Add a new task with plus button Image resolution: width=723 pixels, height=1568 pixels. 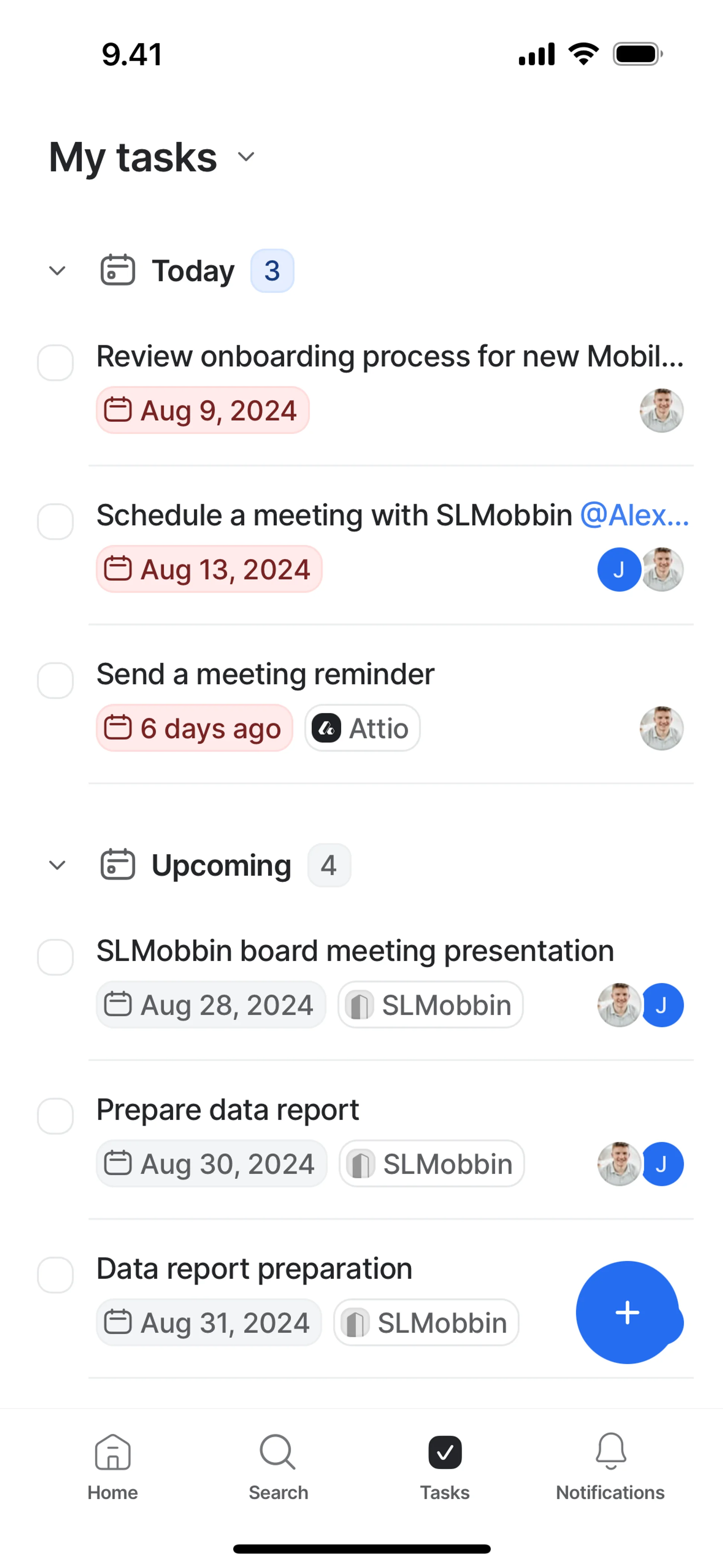[x=627, y=1312]
